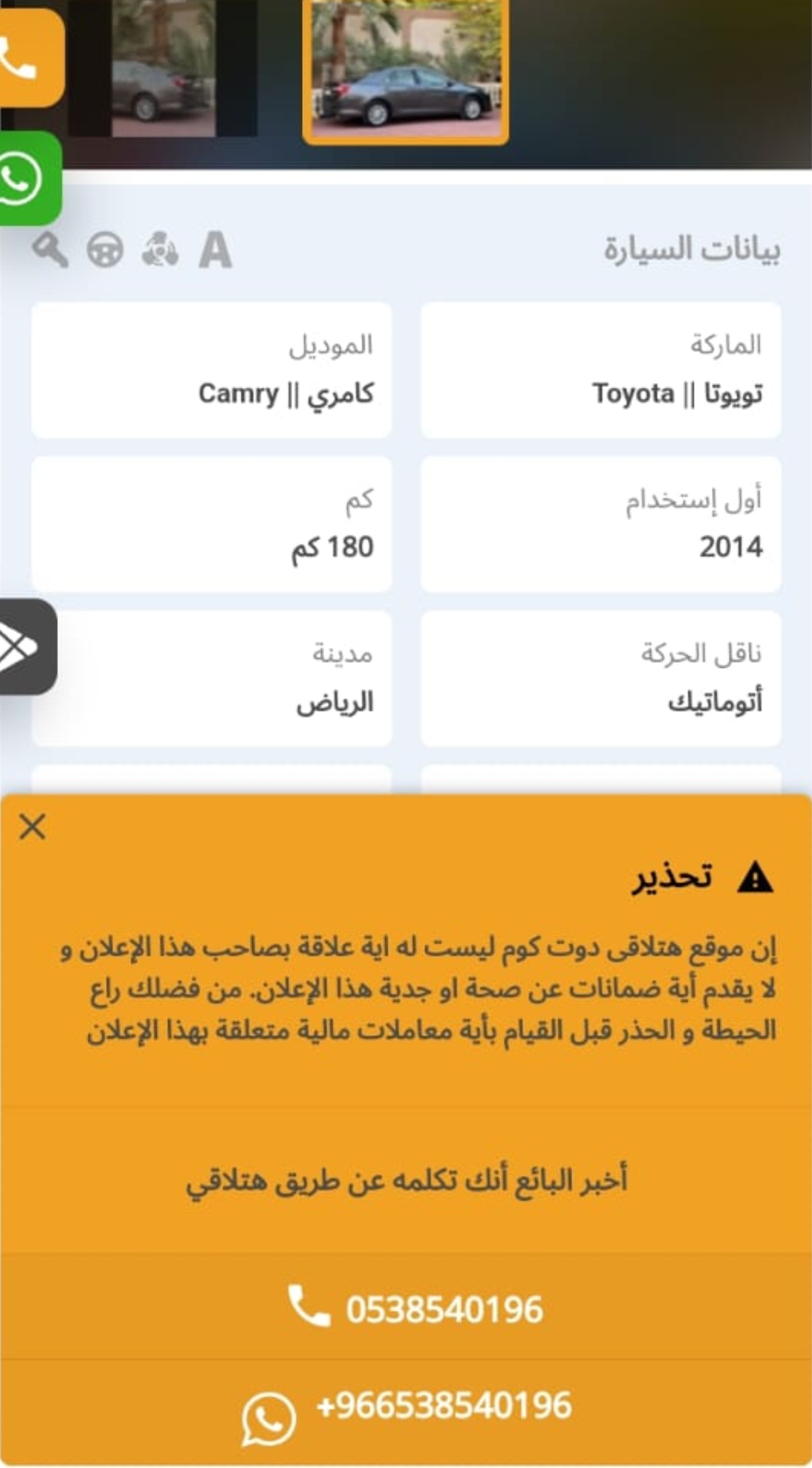812x1468 pixels.
Task: Message +966538540196 on WhatsApp
Action: pyautogui.click(x=406, y=1408)
